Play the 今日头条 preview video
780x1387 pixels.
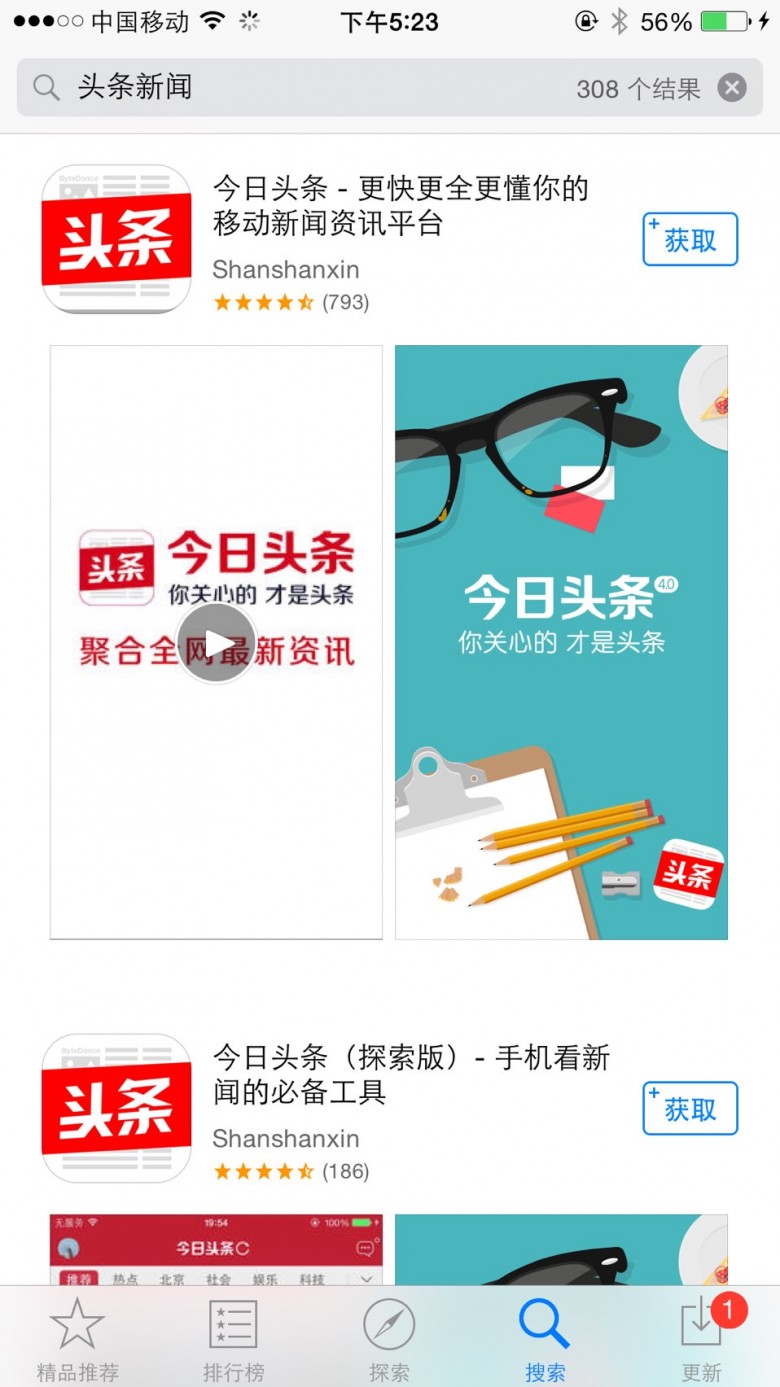[216, 643]
